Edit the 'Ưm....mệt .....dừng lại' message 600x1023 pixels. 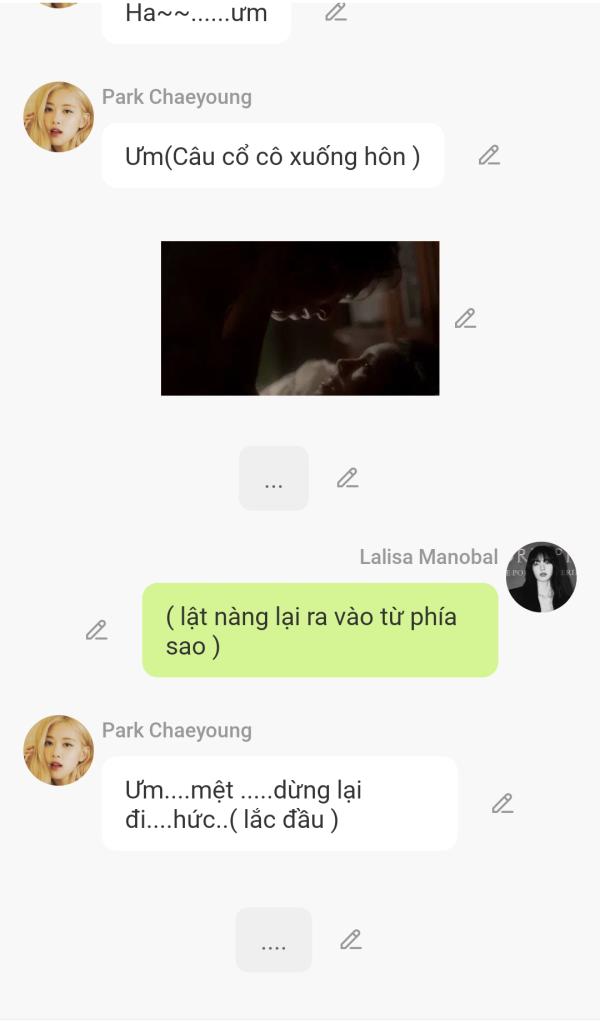point(502,803)
